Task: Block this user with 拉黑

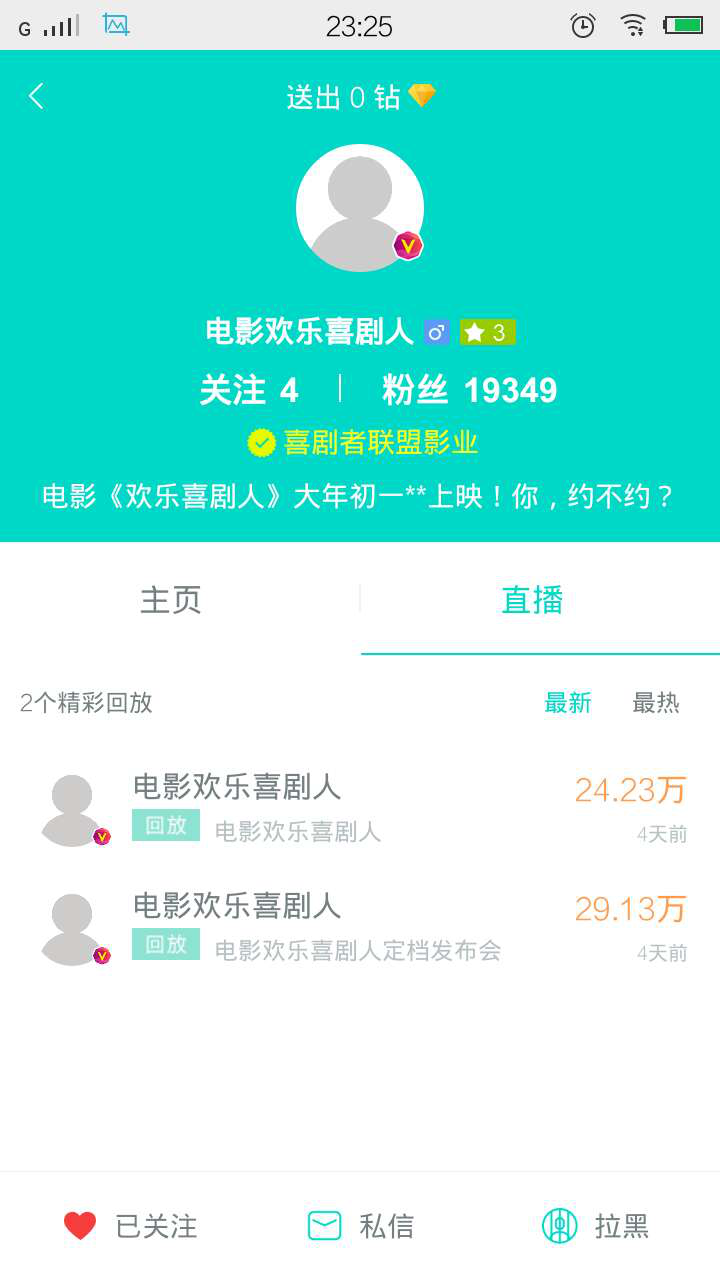Action: pyautogui.click(x=595, y=1226)
